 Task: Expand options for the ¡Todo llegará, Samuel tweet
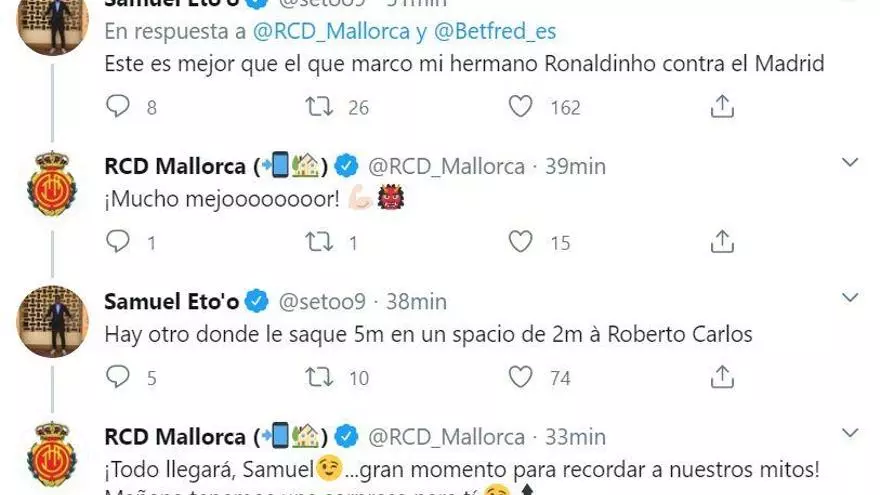[850, 434]
